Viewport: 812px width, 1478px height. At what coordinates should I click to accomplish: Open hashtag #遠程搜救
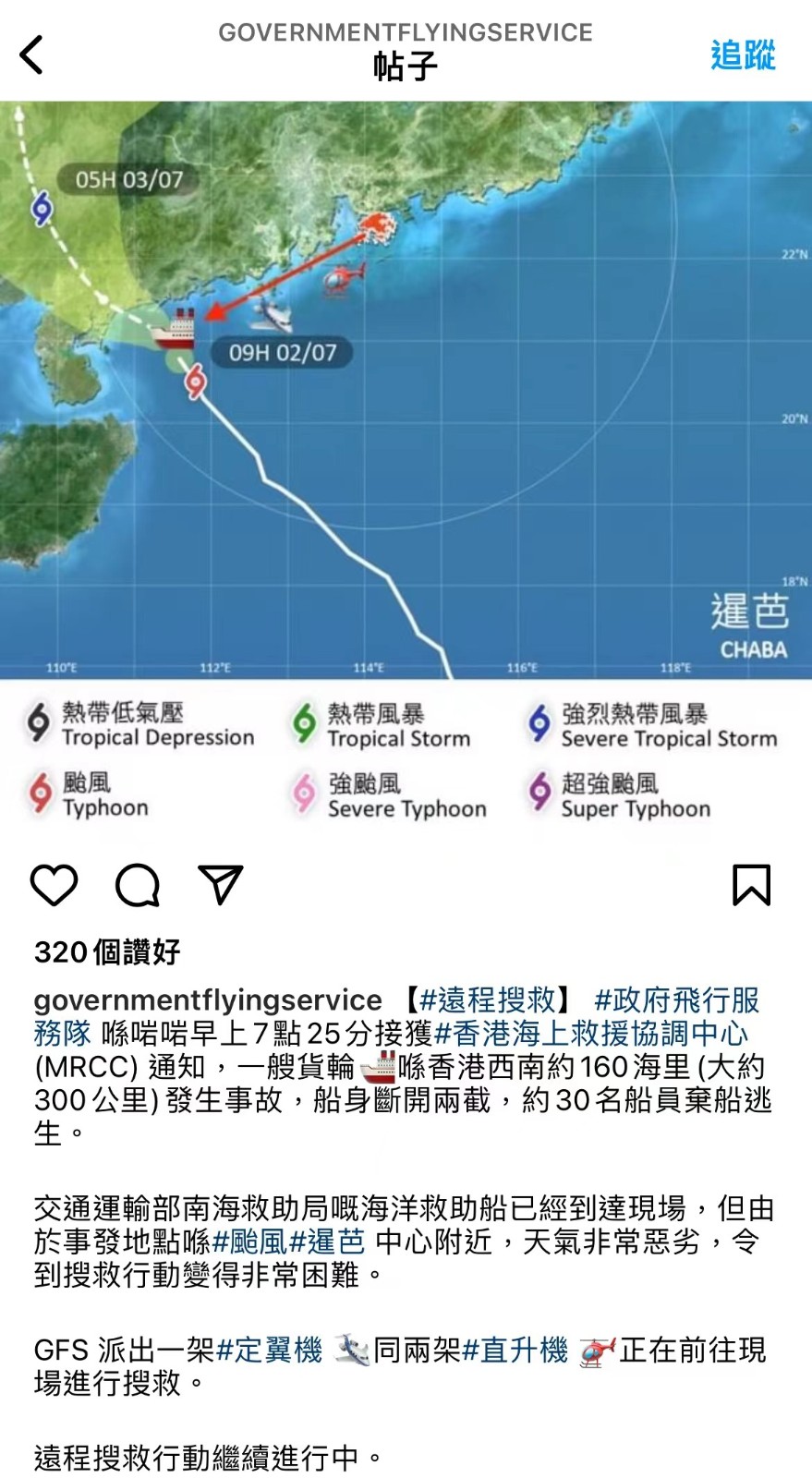coord(487,999)
